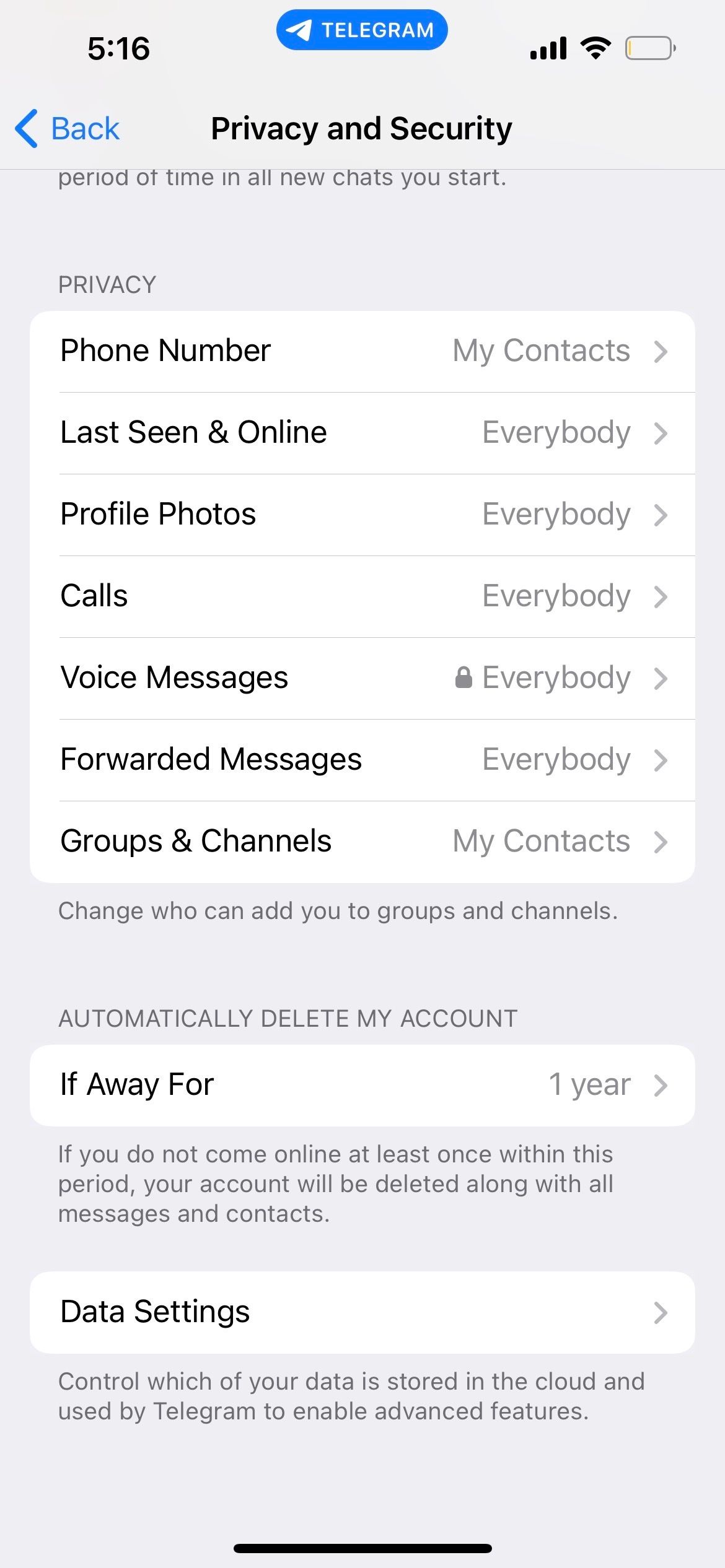
Task: Expand the Phone Number privacy options
Action: tap(362, 350)
